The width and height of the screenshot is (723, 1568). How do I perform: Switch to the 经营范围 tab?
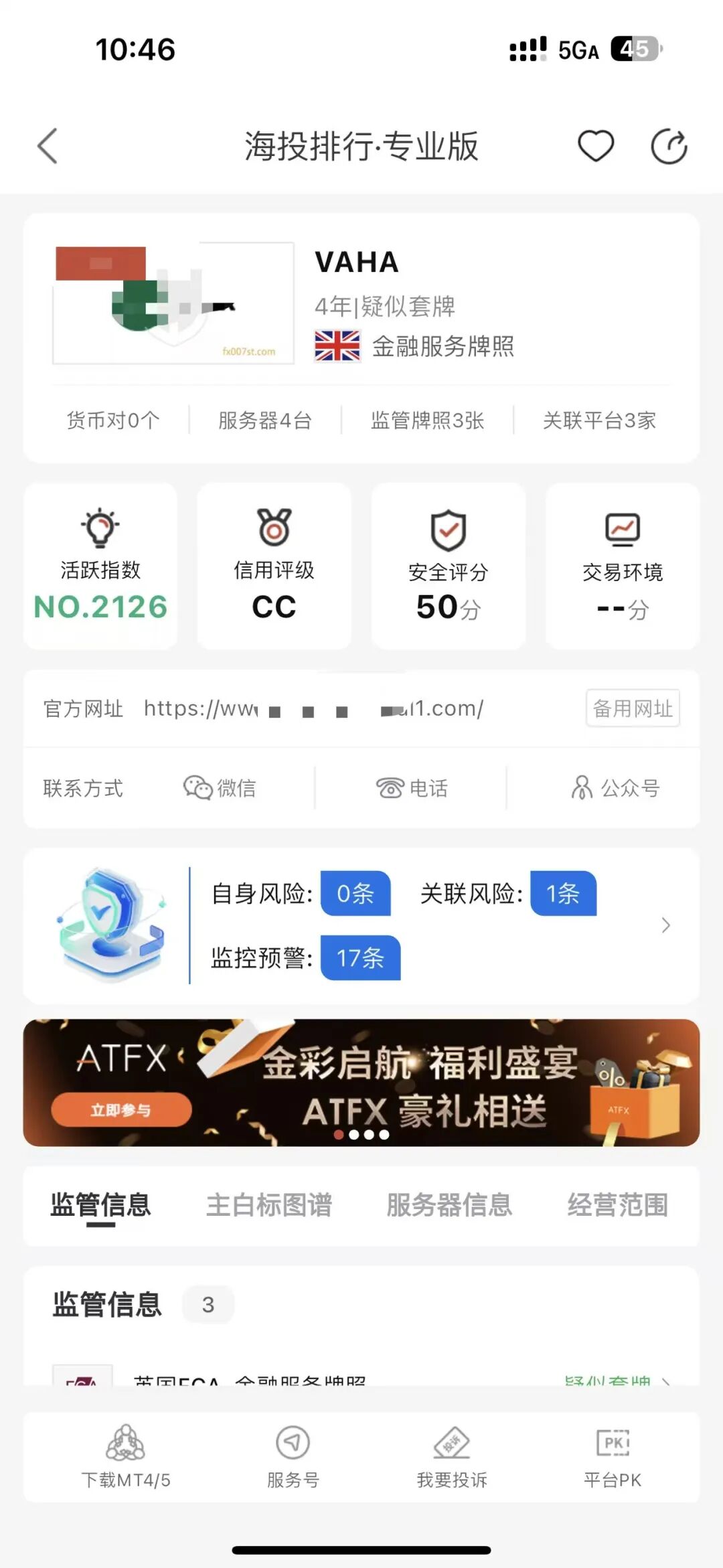click(617, 1205)
